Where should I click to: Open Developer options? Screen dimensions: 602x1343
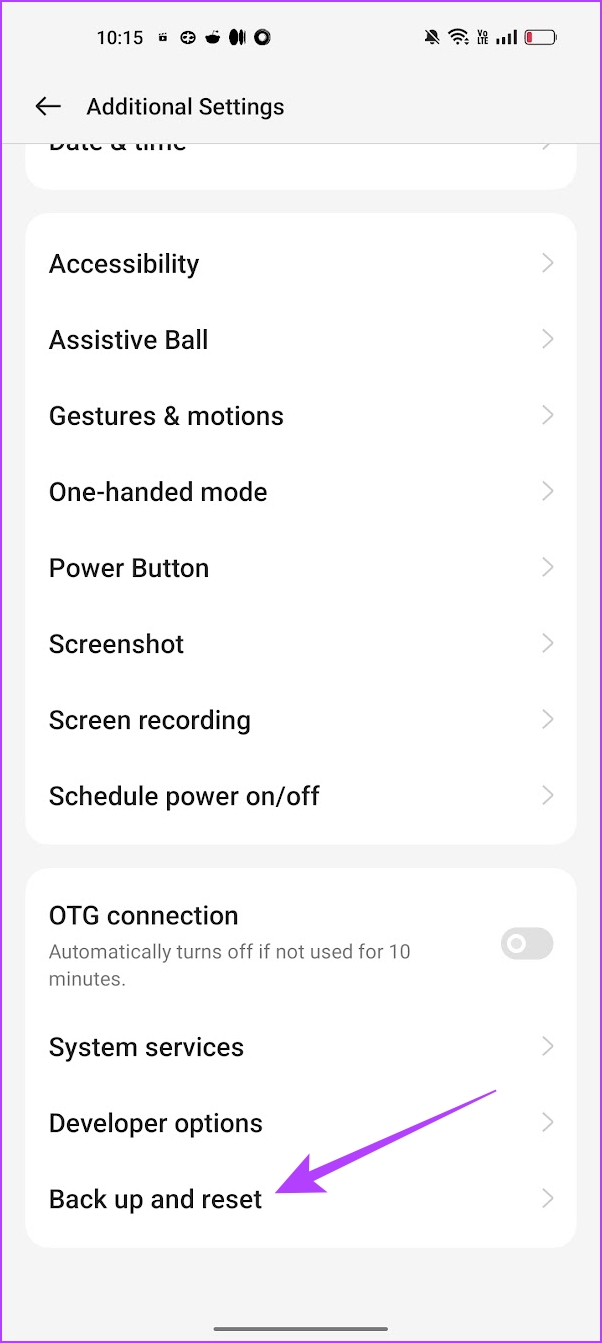[300, 1123]
